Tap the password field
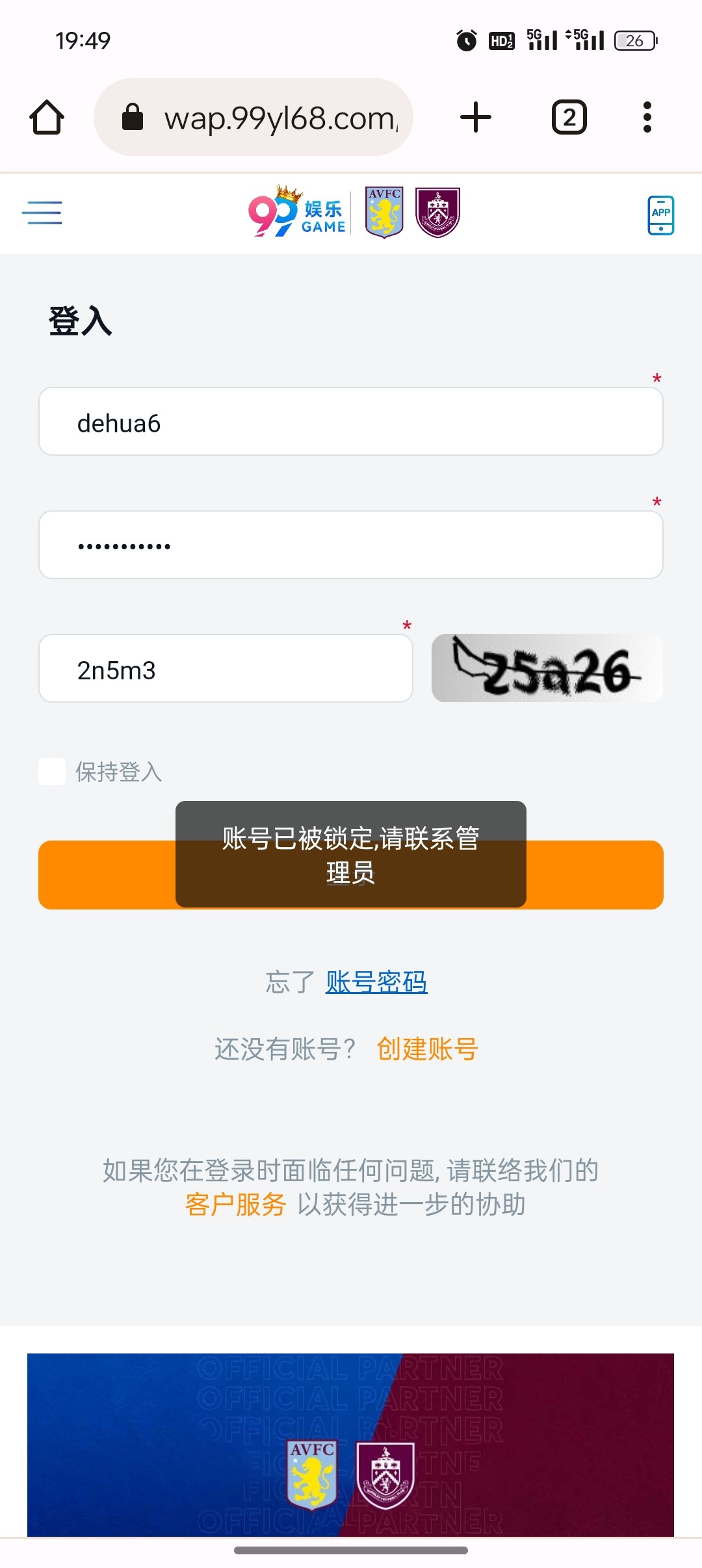This screenshot has height=1568, width=702. pos(351,545)
